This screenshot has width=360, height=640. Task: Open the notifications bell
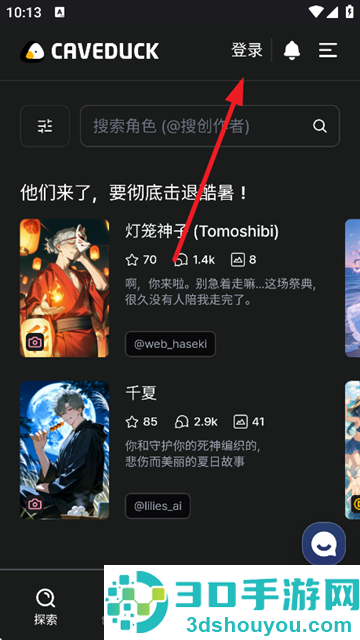click(x=292, y=51)
